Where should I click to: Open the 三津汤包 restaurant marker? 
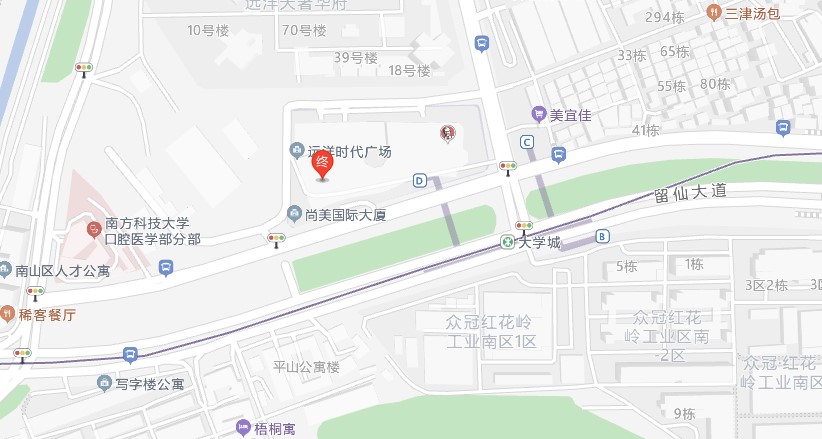pos(714,13)
